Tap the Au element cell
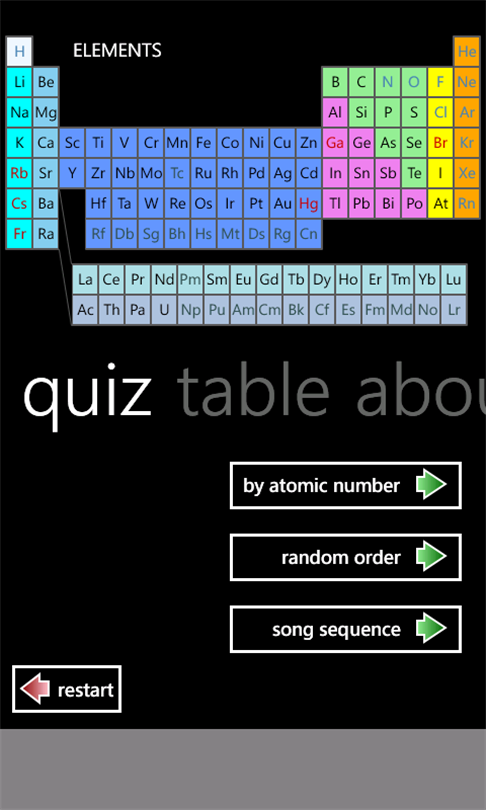486x810 pixels. [x=283, y=204]
